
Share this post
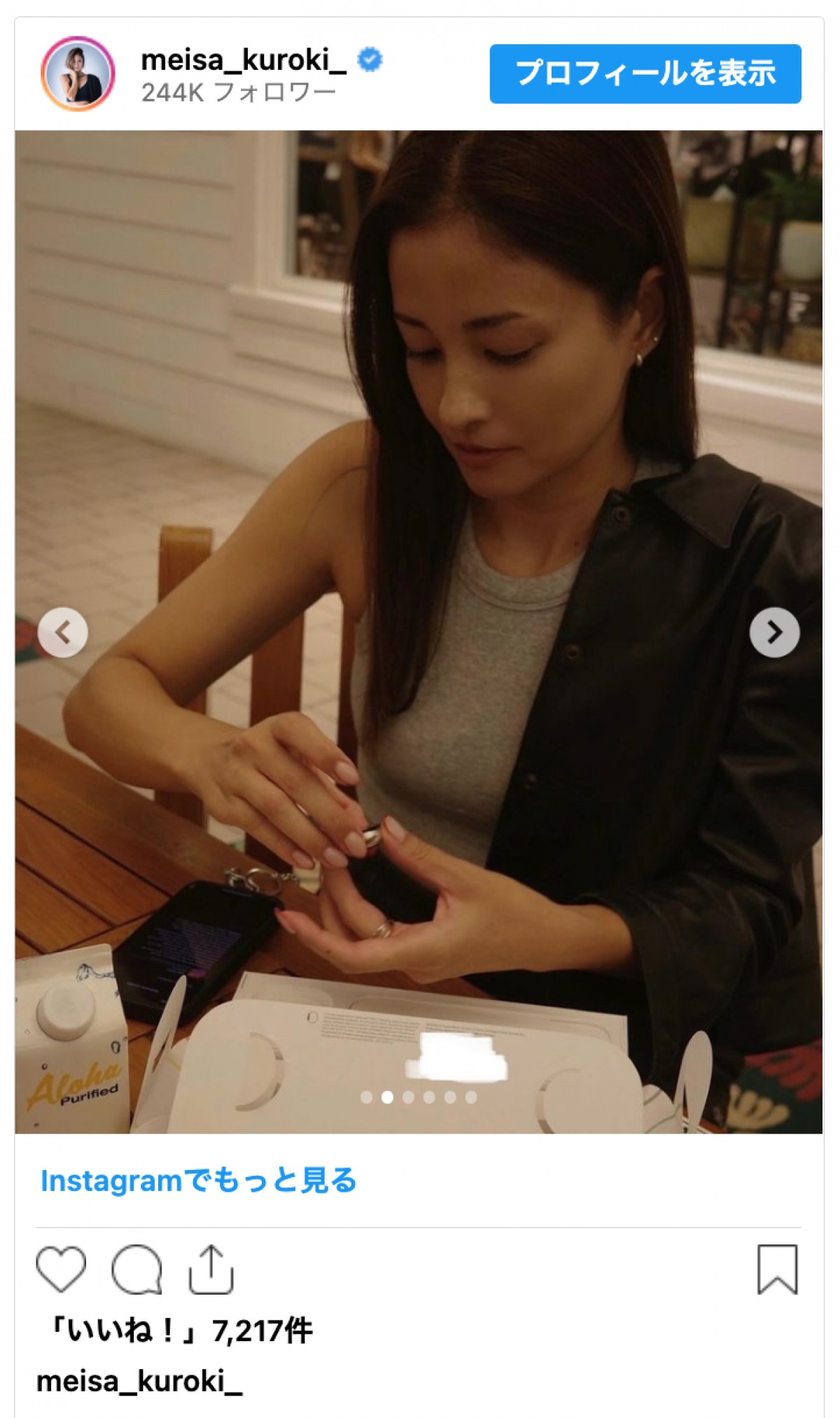(211, 1269)
